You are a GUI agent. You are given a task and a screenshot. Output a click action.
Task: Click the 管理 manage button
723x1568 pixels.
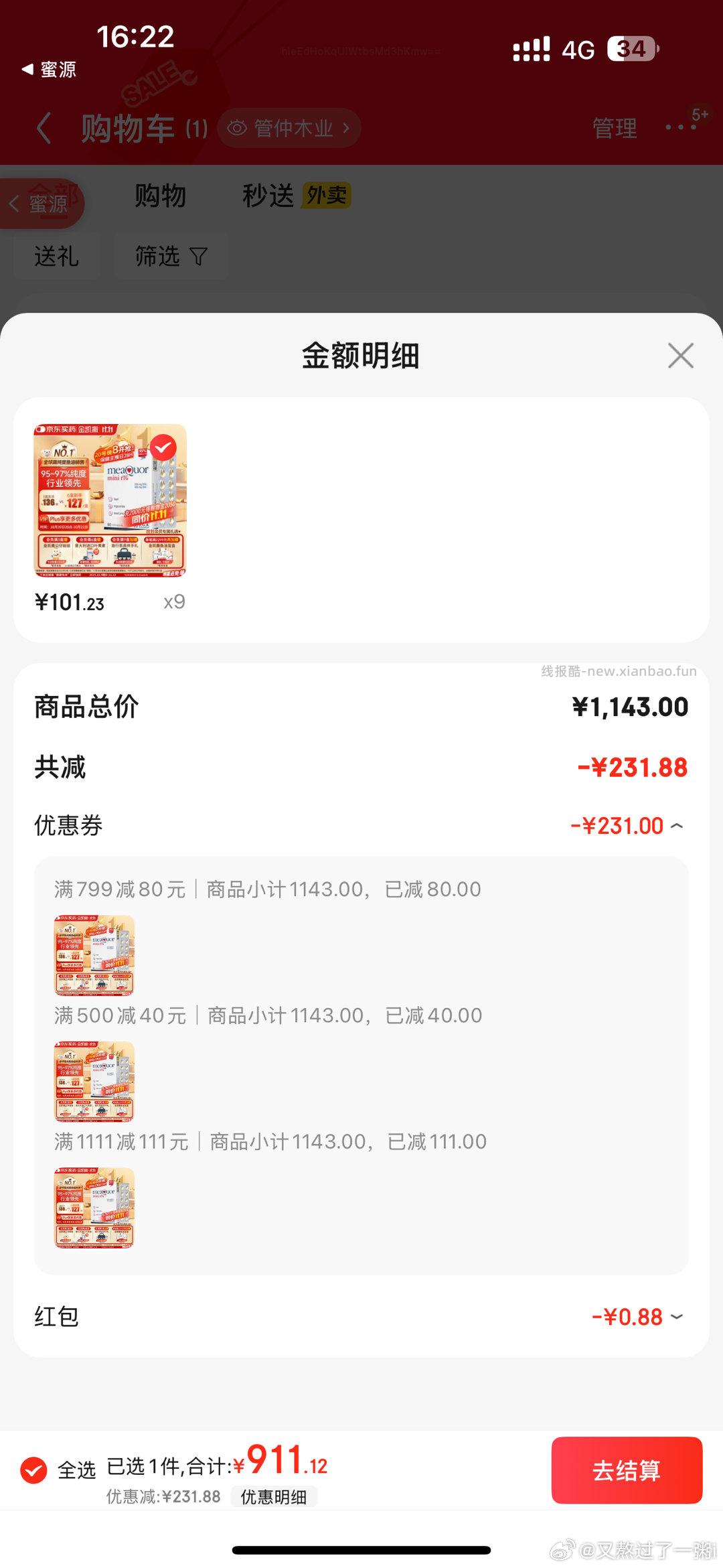(x=613, y=127)
